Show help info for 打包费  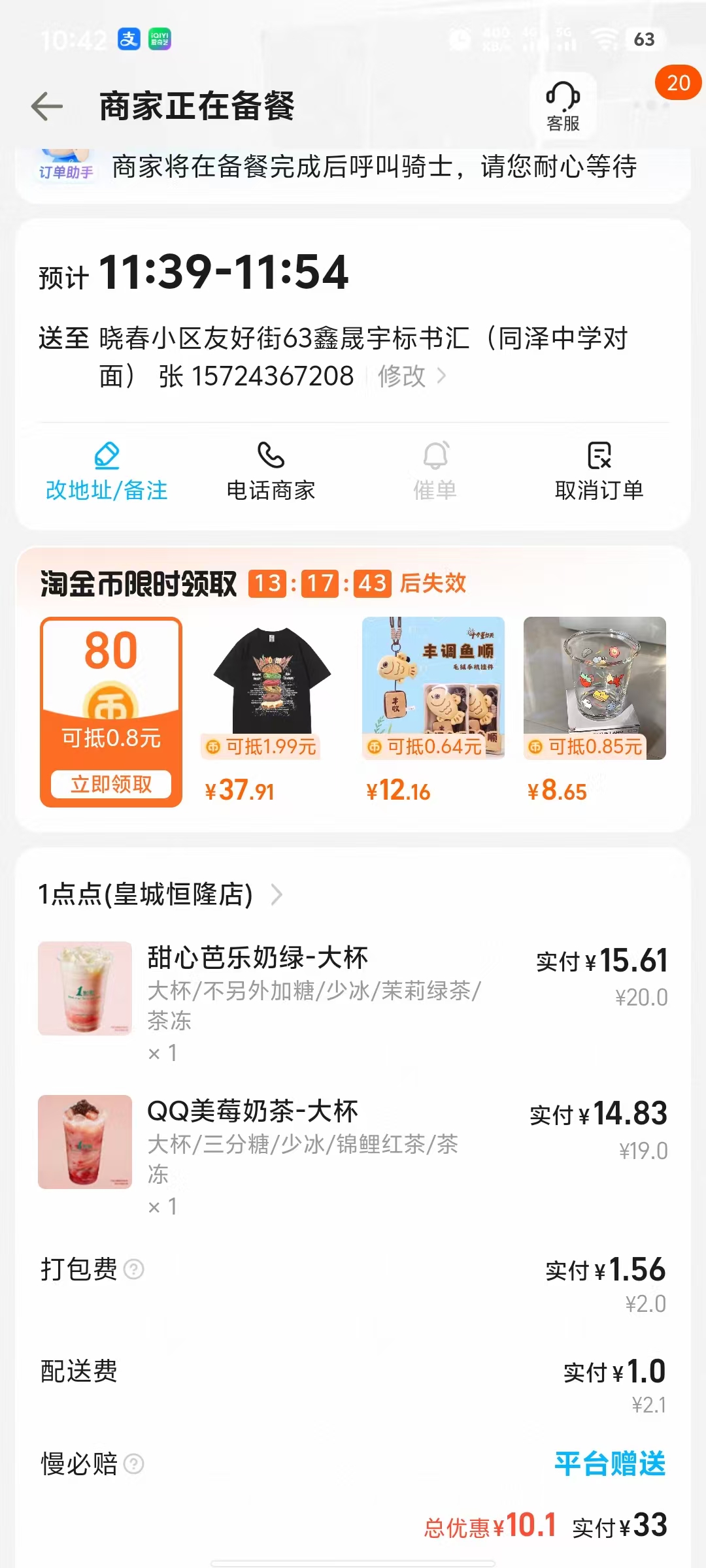pyautogui.click(x=134, y=1269)
